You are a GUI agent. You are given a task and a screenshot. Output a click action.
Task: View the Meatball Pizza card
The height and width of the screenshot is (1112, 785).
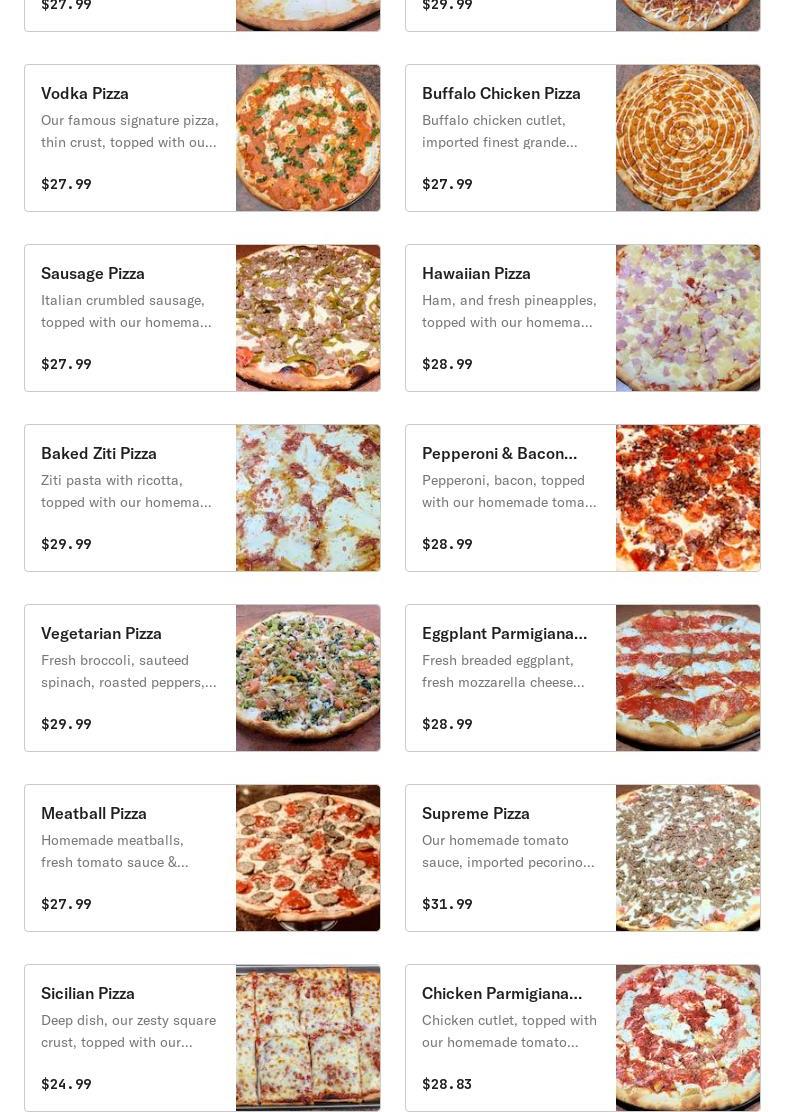202,858
